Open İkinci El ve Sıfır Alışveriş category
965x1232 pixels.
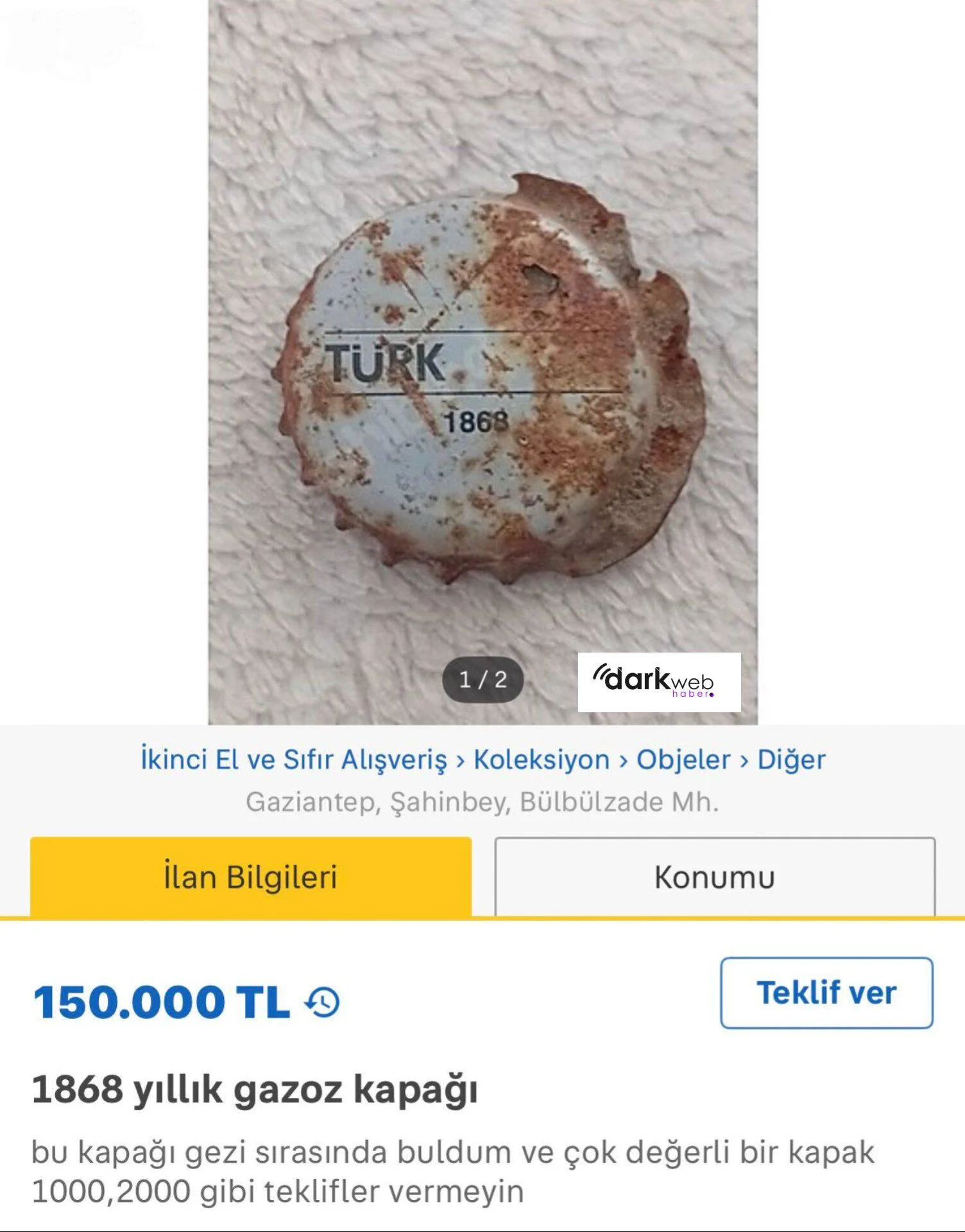click(293, 760)
